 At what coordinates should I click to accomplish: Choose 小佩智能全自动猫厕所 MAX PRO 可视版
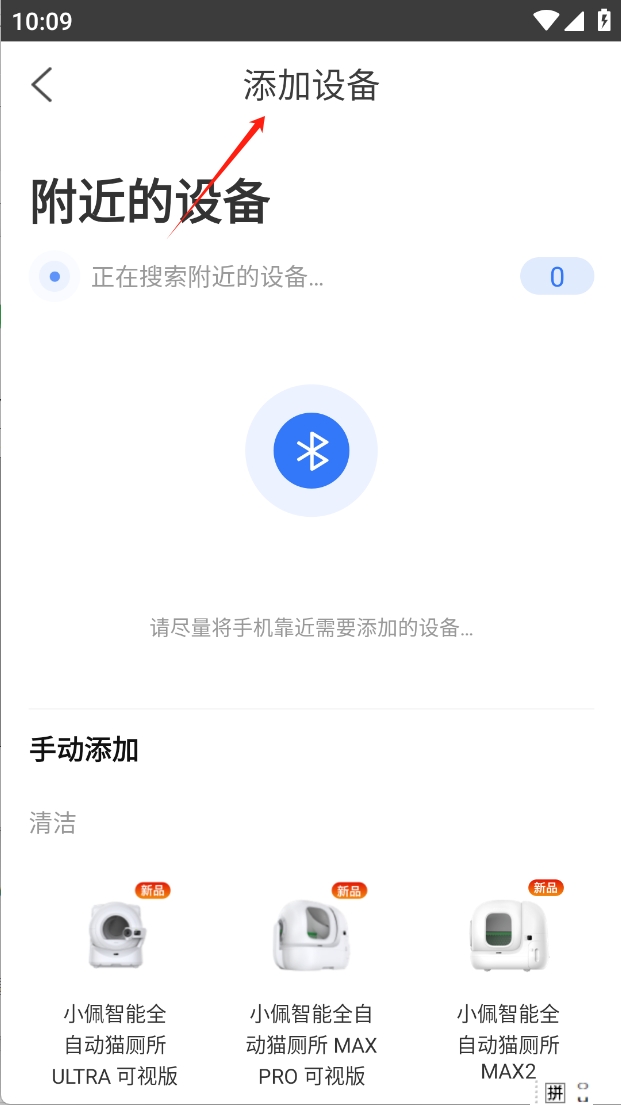pos(311,936)
